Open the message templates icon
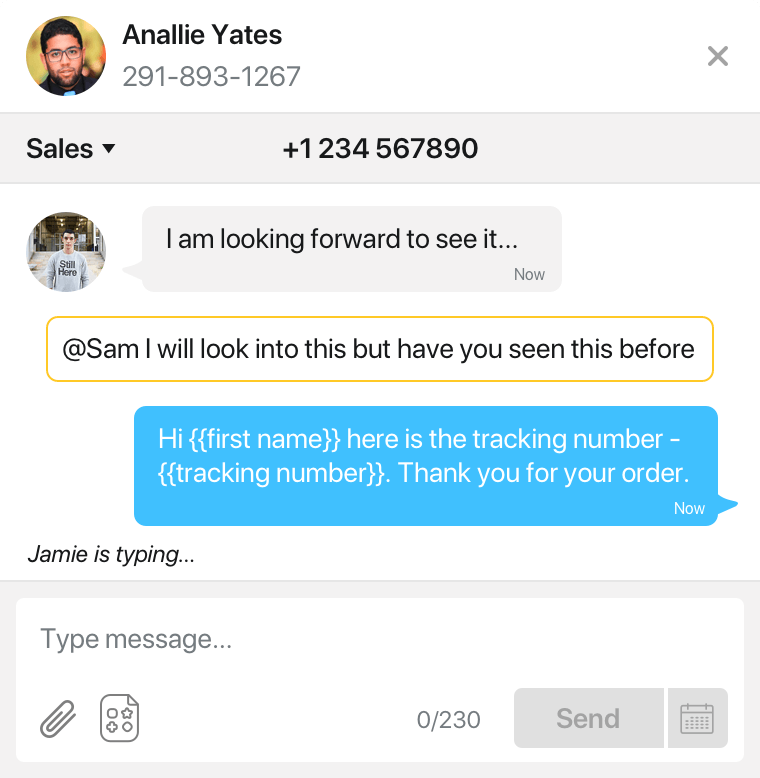Viewport: 760px width, 778px height. tap(119, 718)
